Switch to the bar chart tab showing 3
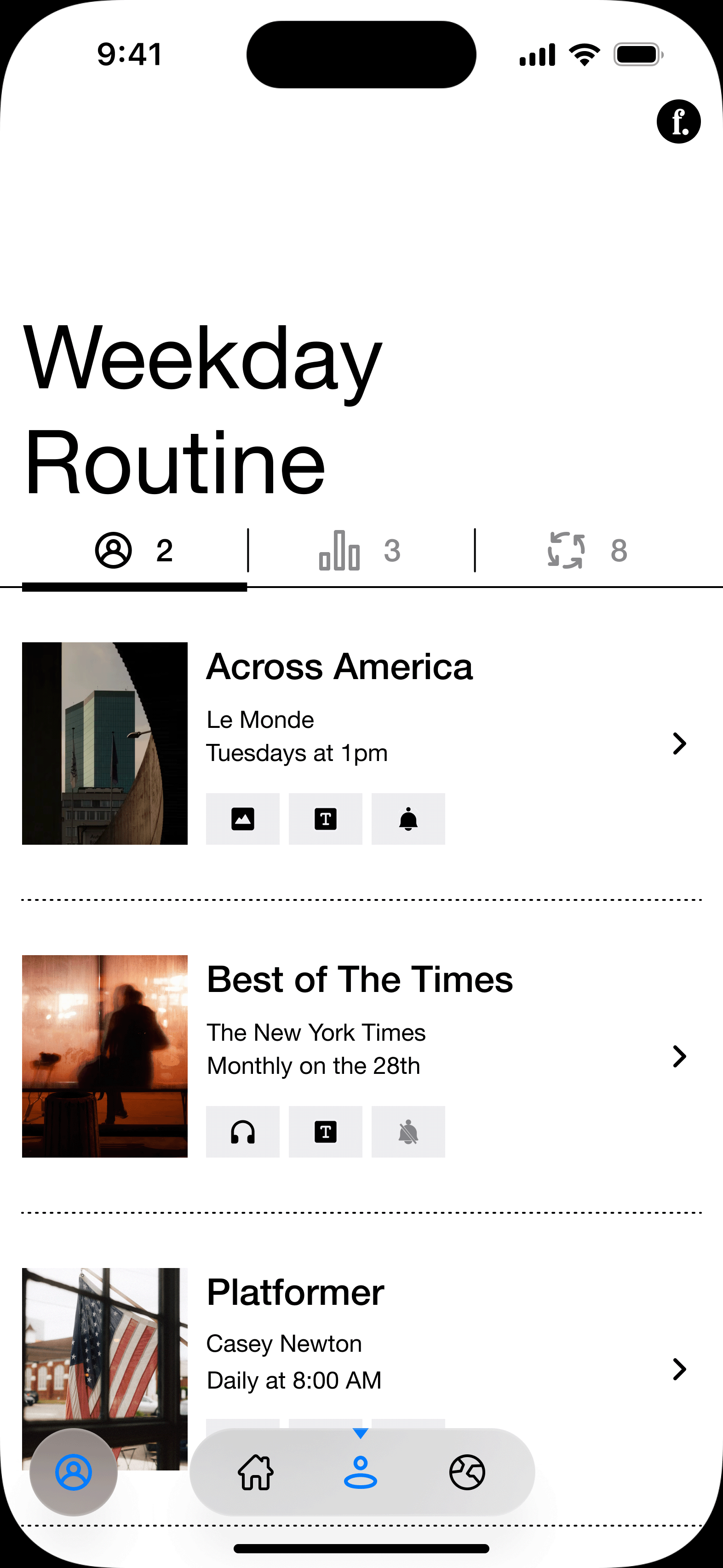 [x=360, y=550]
